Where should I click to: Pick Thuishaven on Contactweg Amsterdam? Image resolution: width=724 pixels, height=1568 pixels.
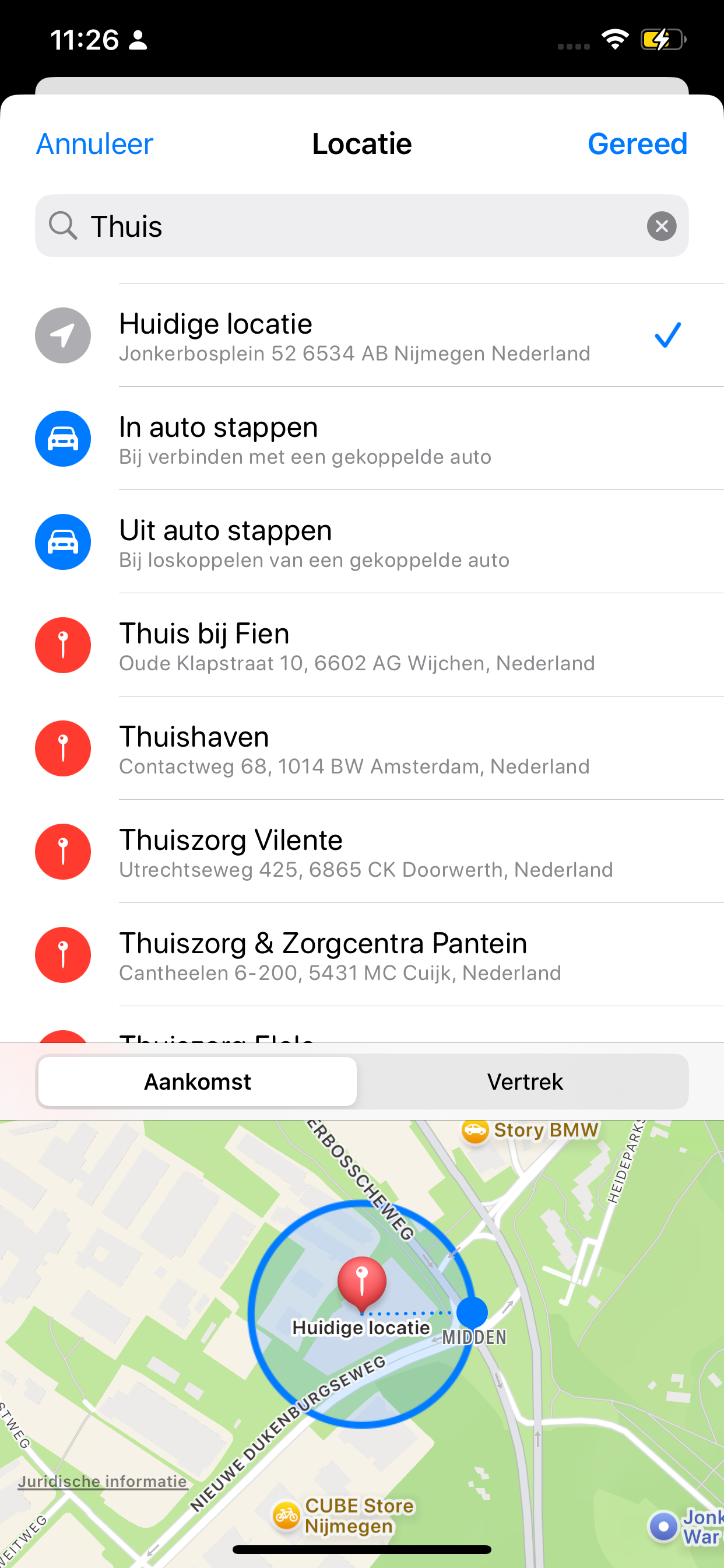click(362, 750)
